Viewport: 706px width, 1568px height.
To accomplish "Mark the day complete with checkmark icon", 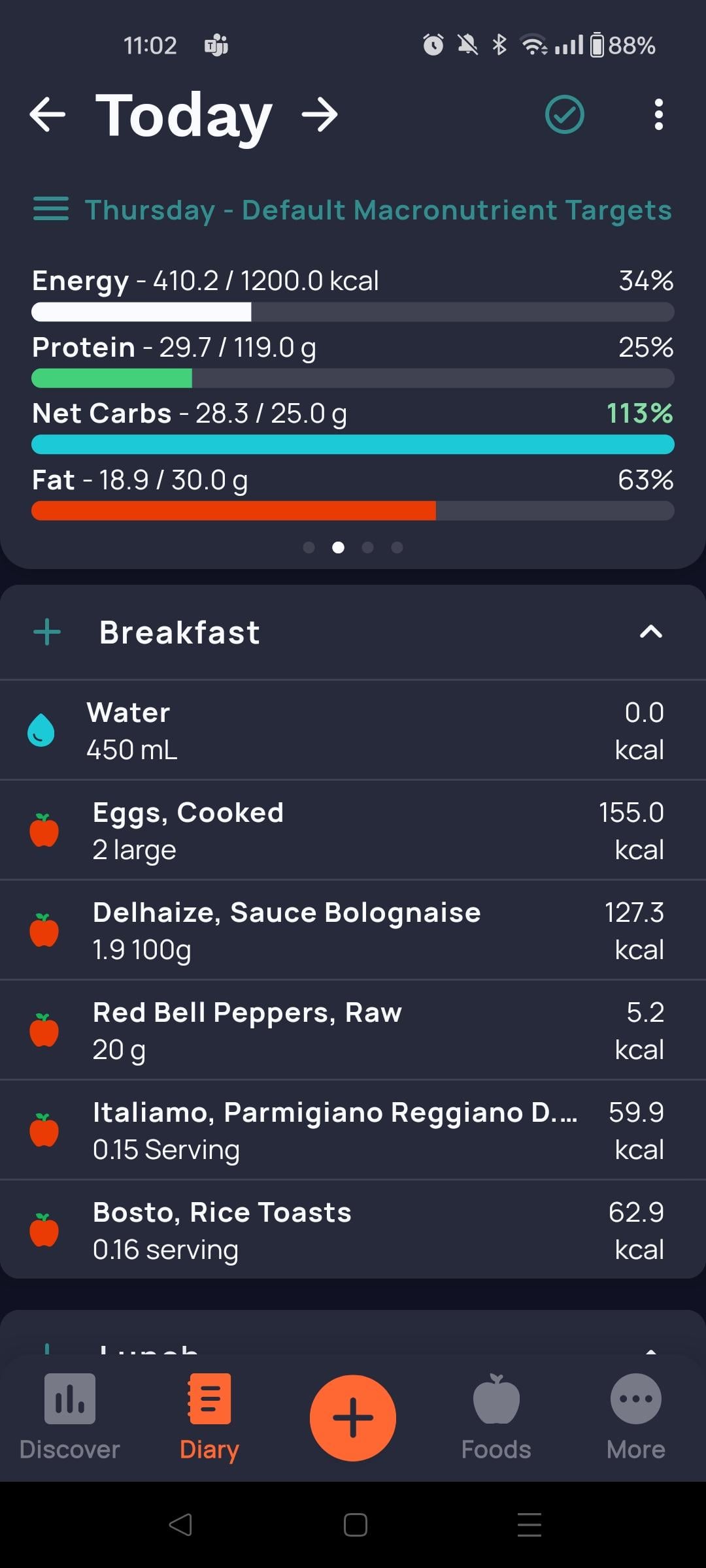I will tap(565, 114).
